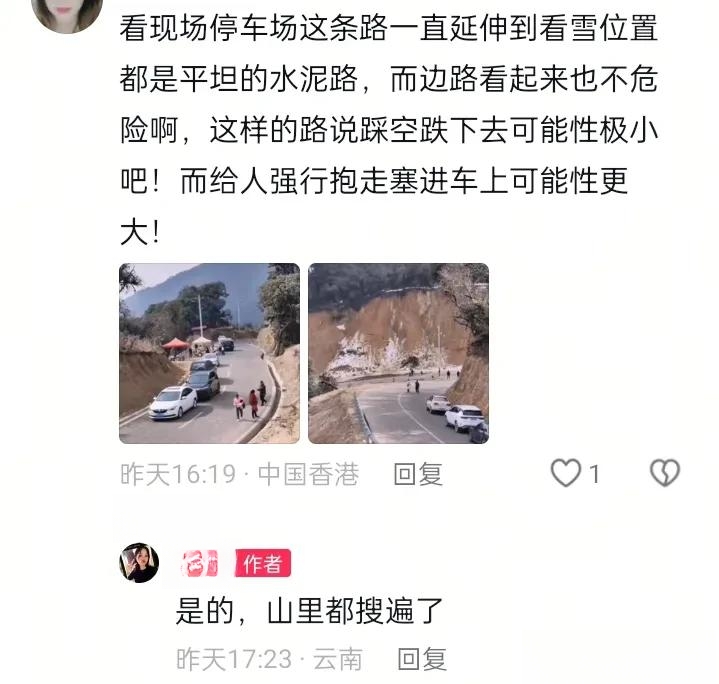Open the parking lot road photo

(209, 353)
